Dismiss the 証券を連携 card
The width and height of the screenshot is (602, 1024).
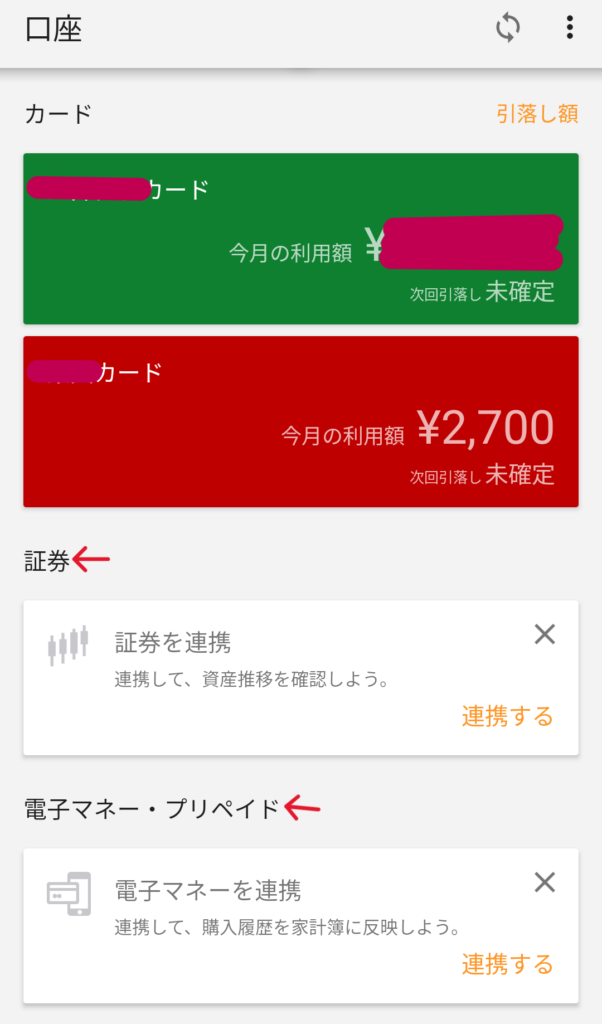(545, 634)
